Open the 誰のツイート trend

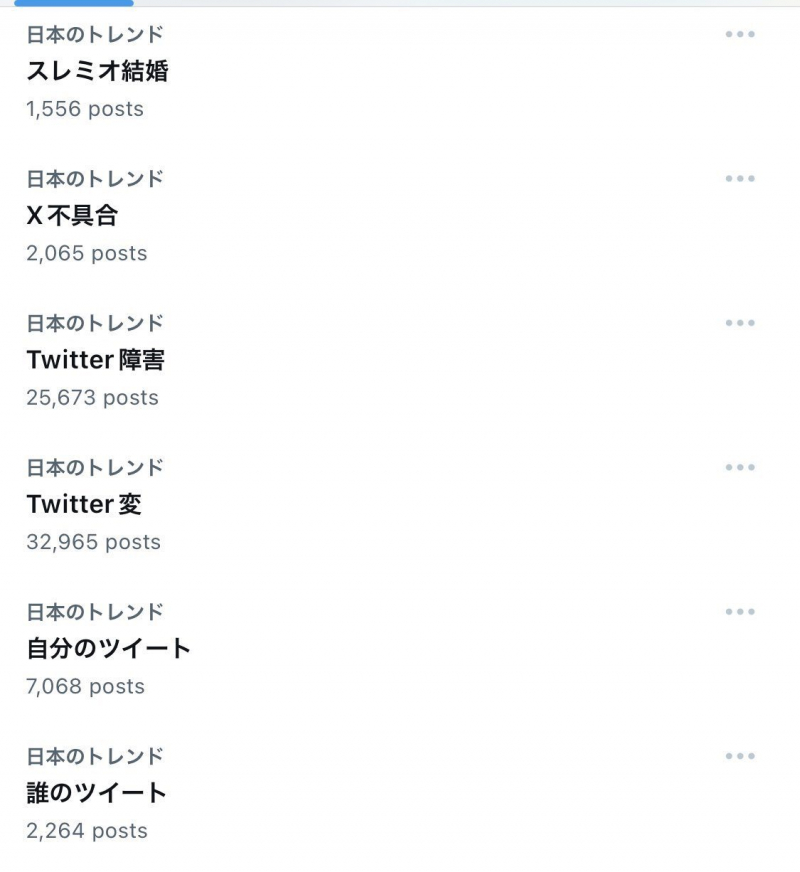[x=96, y=793]
